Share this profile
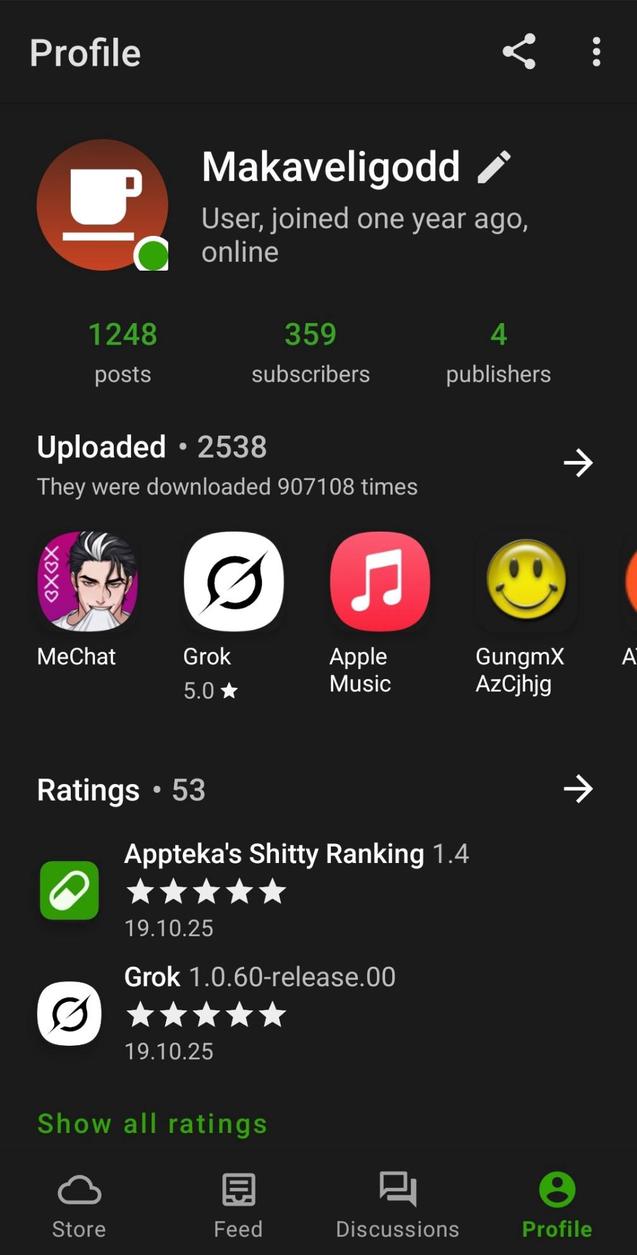 519,52
